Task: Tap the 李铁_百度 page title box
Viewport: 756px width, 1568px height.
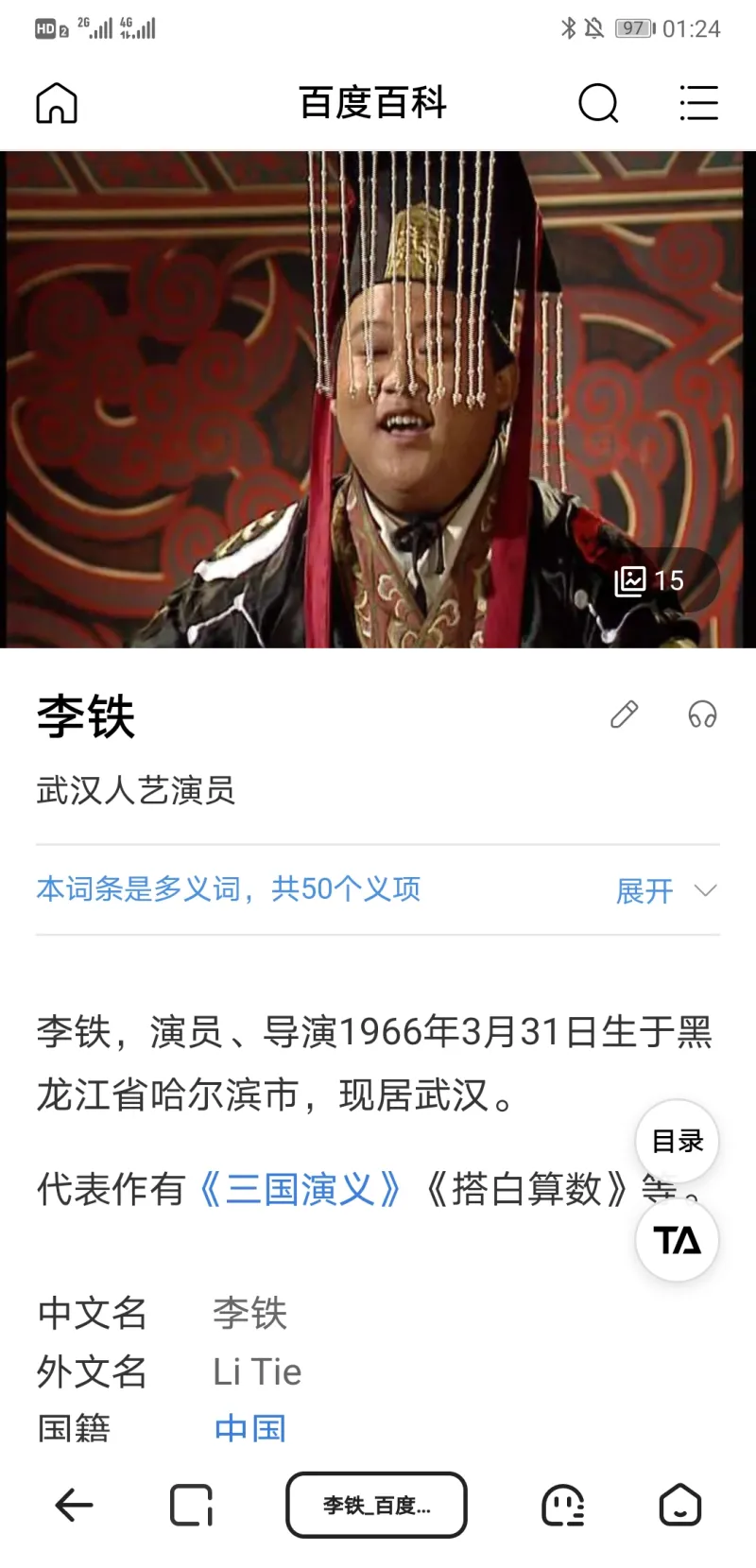Action: click(376, 1505)
